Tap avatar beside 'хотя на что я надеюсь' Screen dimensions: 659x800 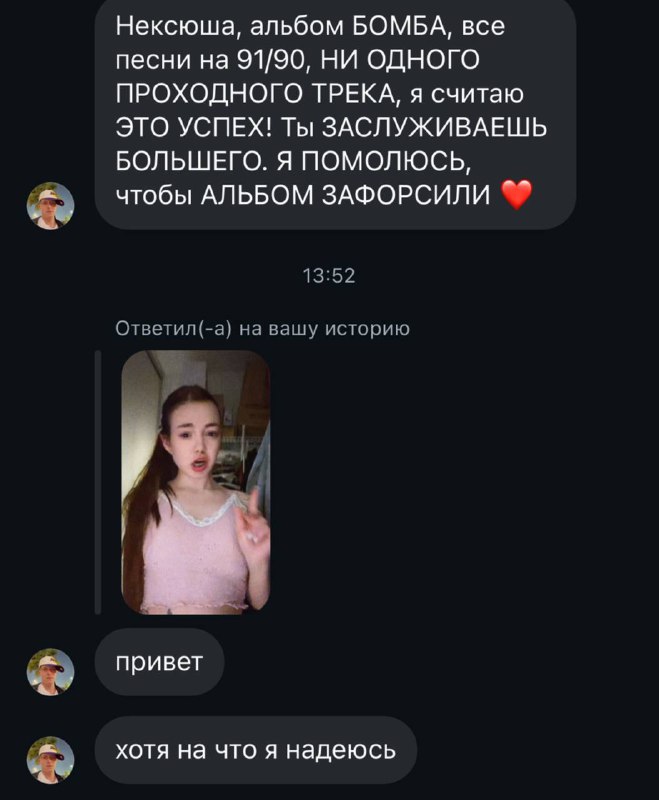[x=50, y=759]
